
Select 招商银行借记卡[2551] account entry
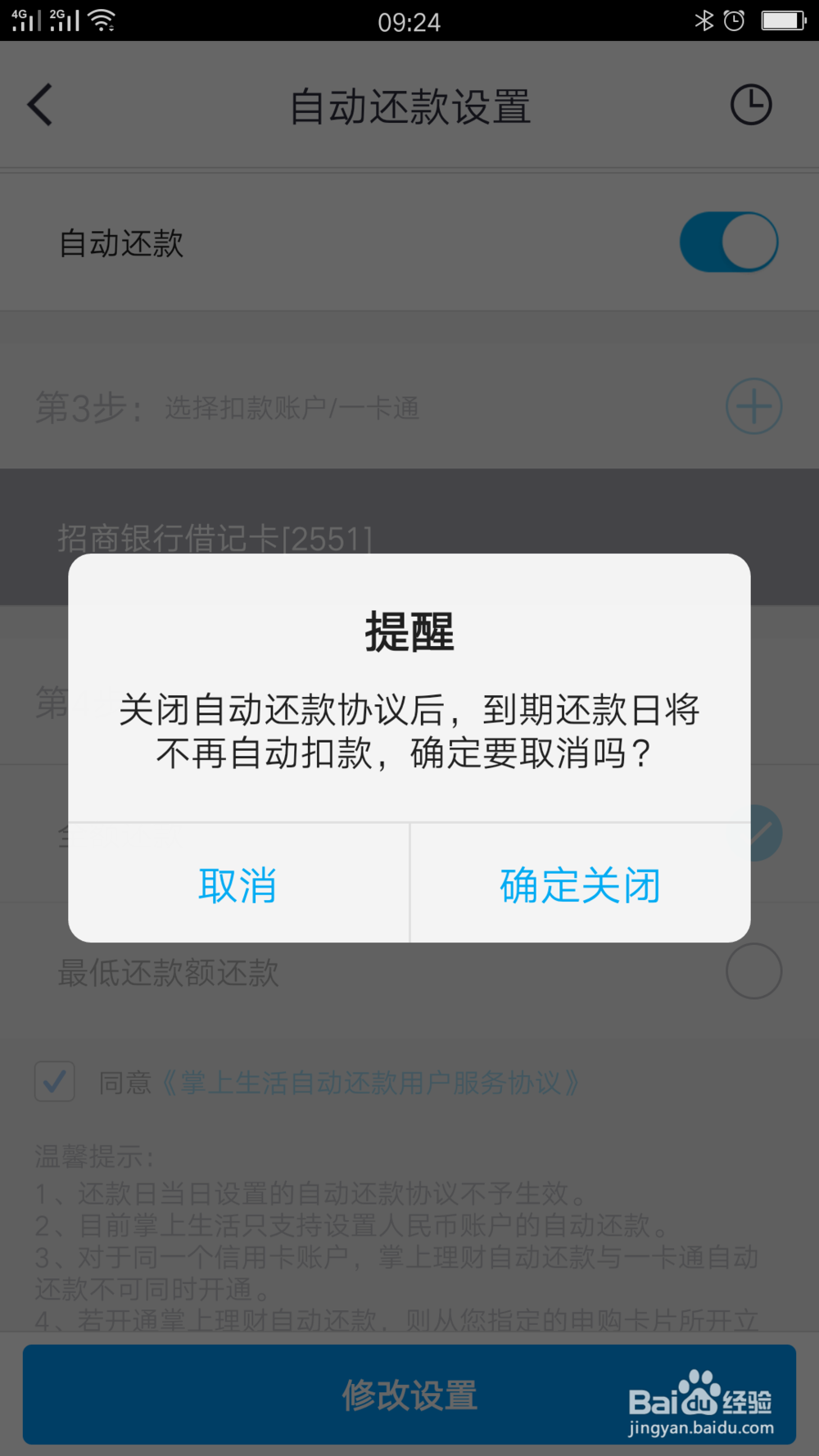click(215, 536)
